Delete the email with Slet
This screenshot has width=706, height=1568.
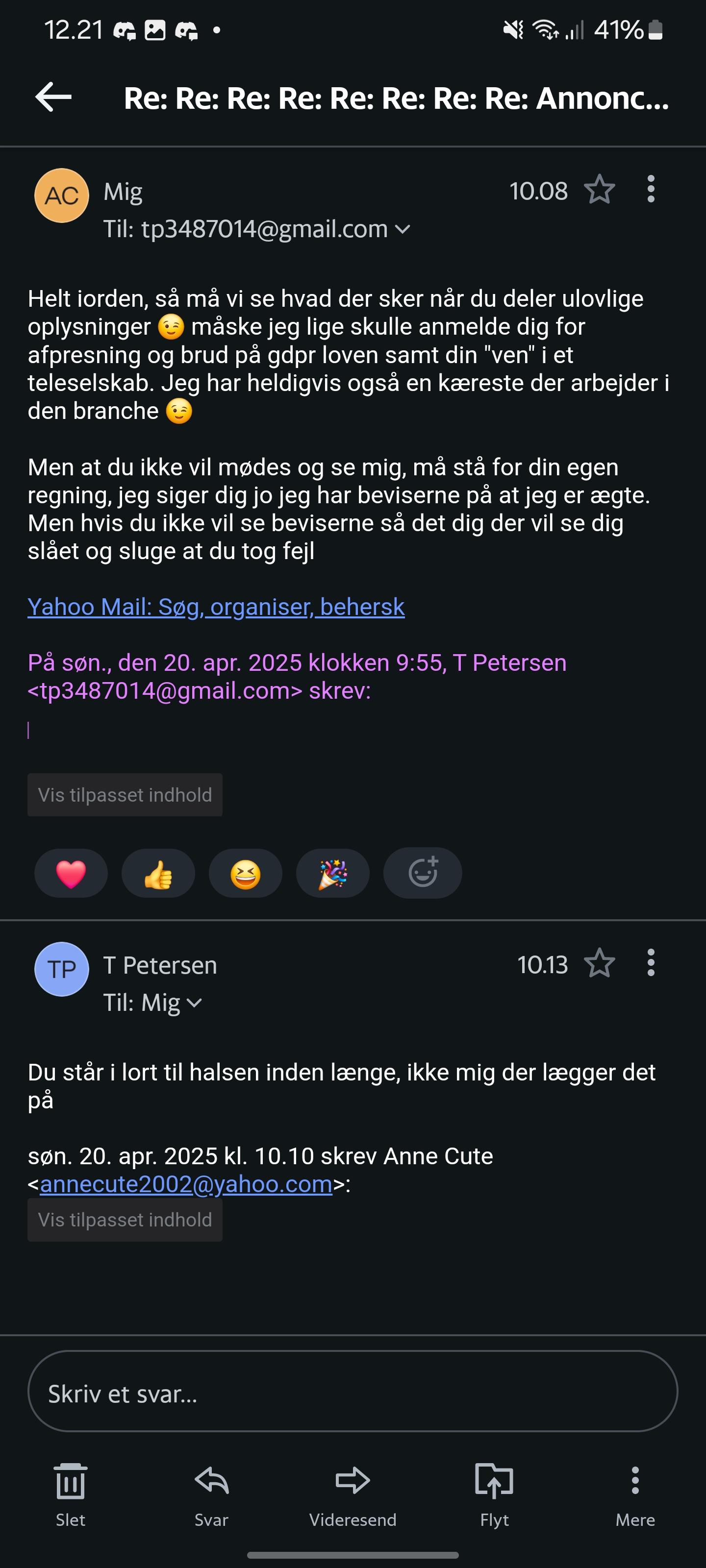71,1495
